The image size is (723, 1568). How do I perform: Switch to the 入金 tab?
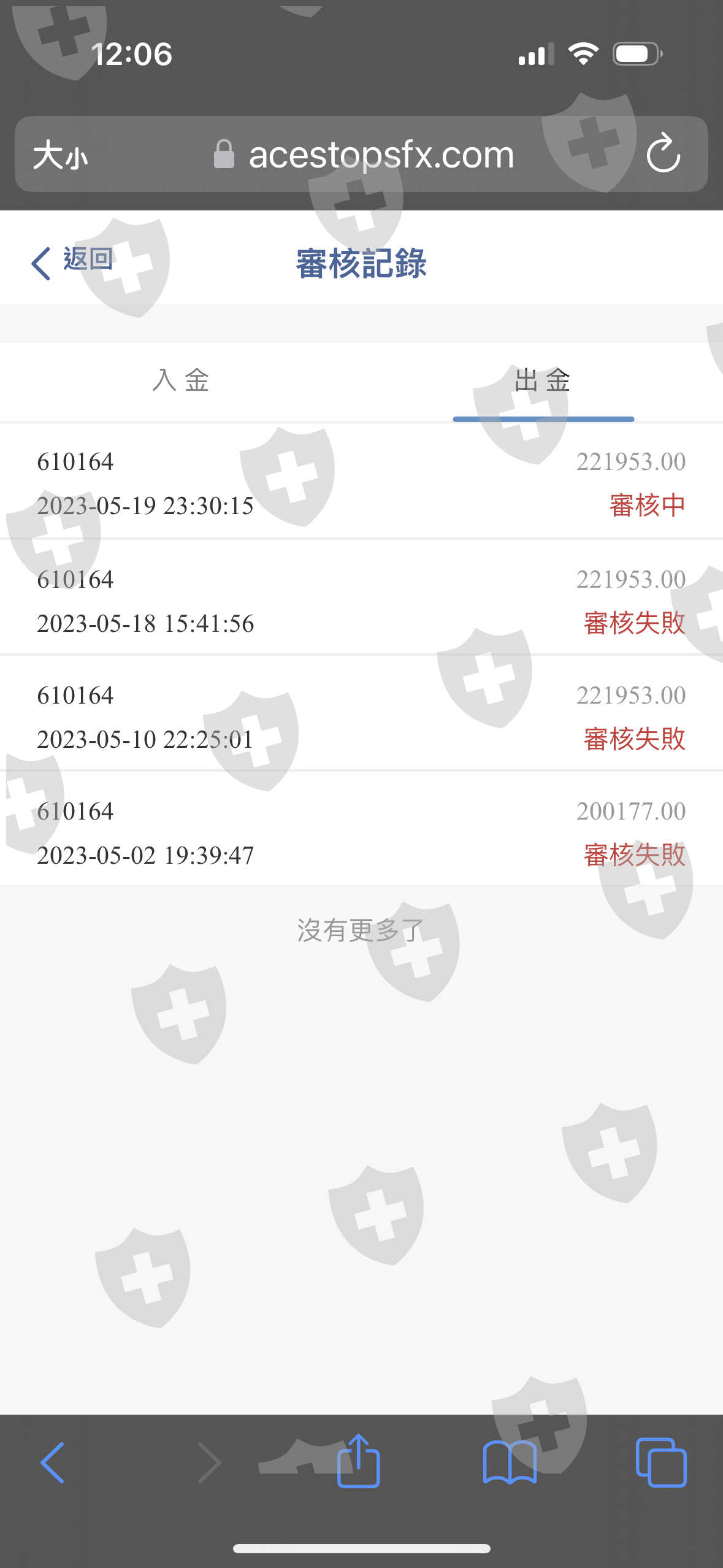180,380
